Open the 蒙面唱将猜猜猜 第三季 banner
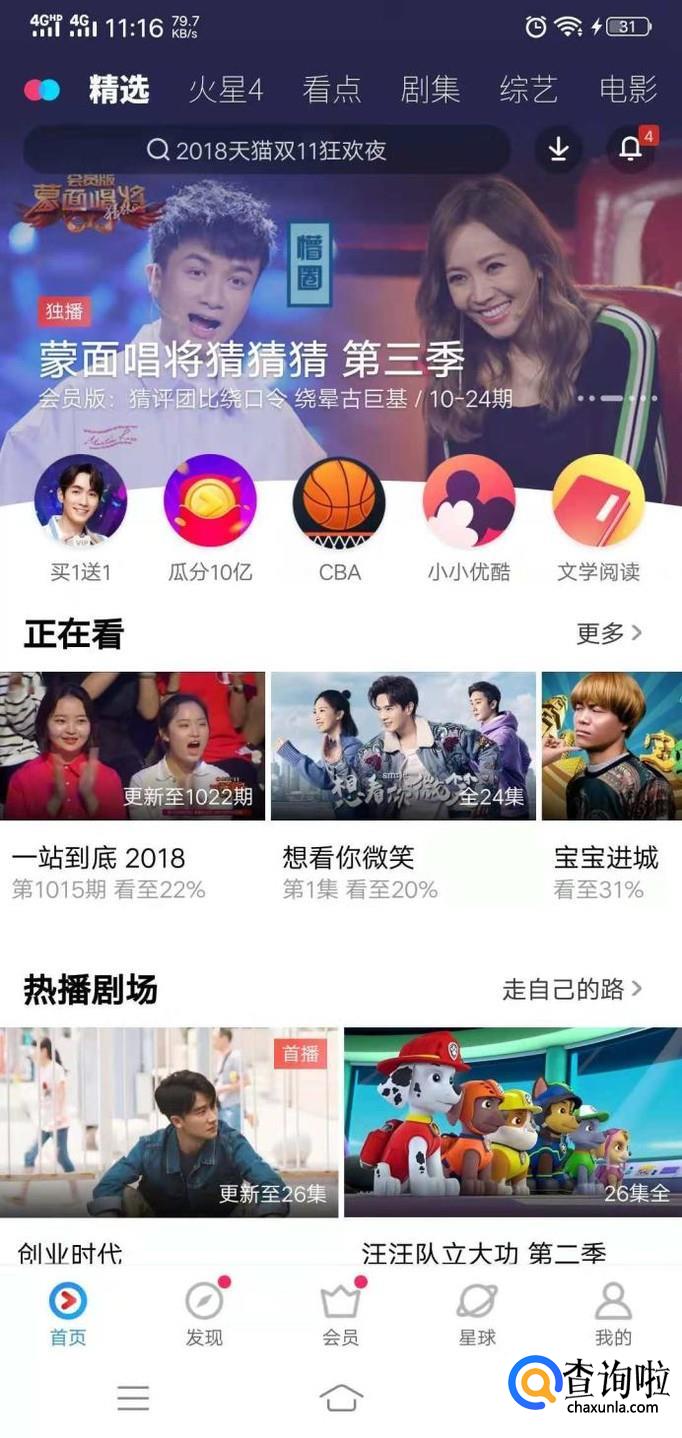The height and width of the screenshot is (1438, 682). [340, 330]
